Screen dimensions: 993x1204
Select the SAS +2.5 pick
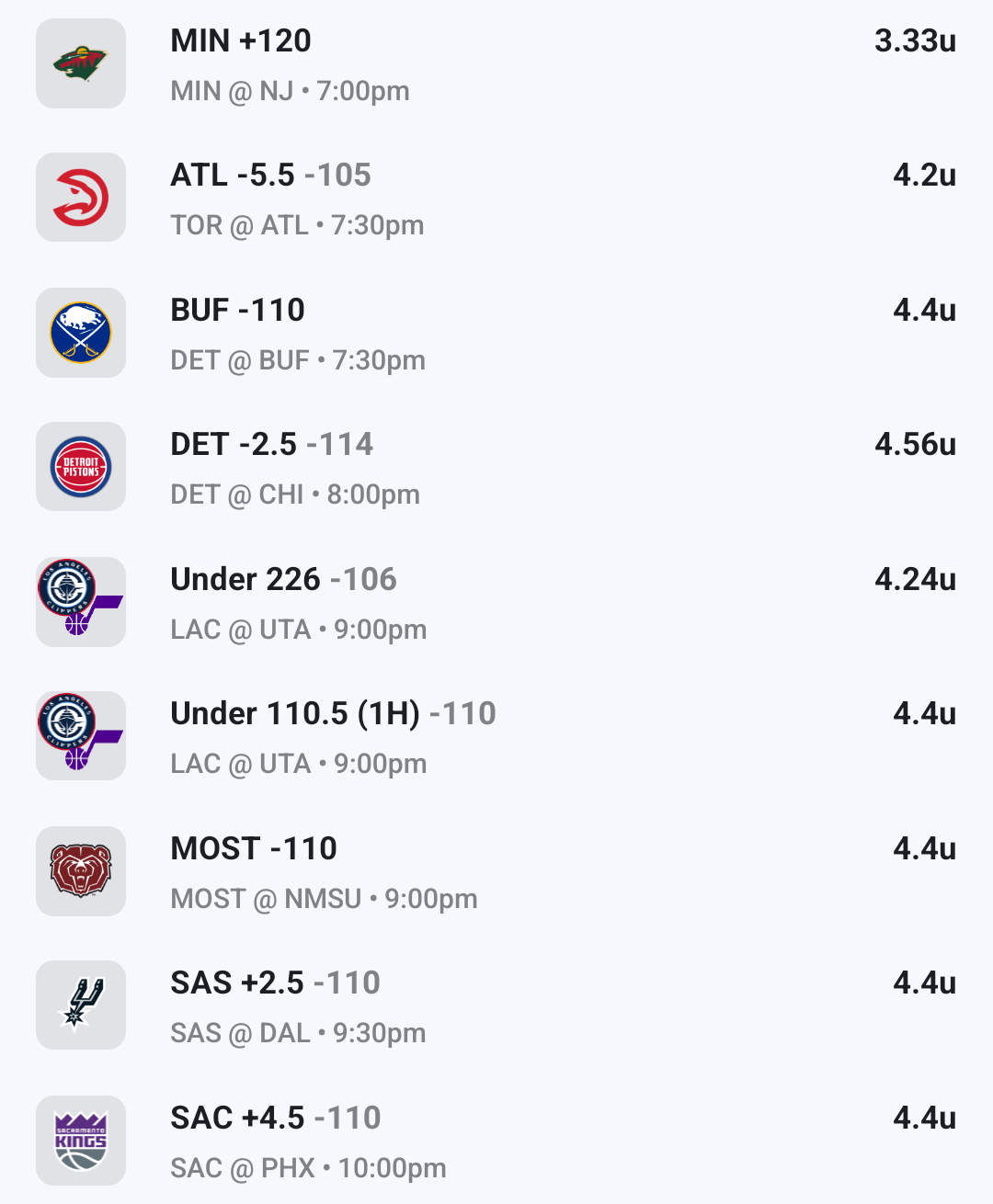click(x=275, y=983)
